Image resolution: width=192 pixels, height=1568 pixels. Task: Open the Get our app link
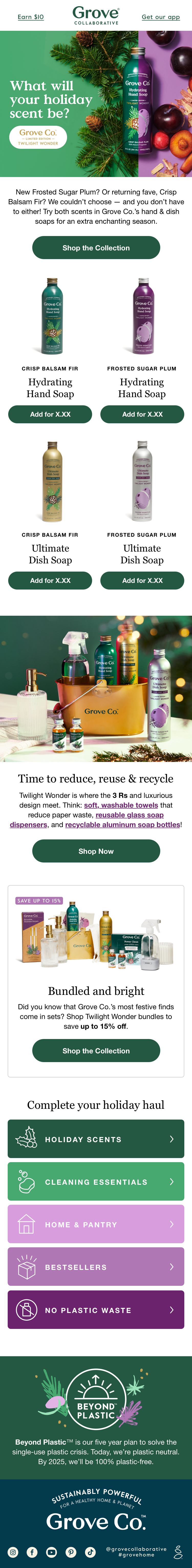click(x=161, y=17)
